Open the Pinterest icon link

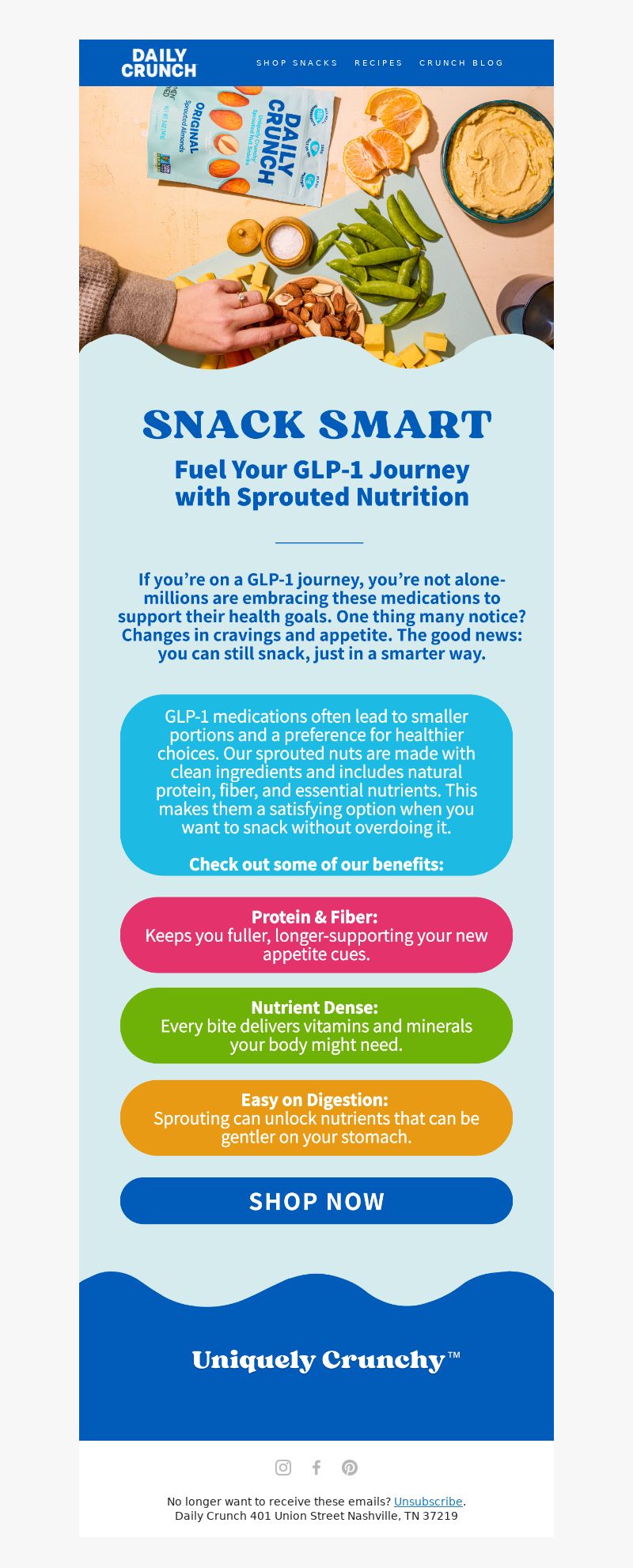[x=350, y=1468]
